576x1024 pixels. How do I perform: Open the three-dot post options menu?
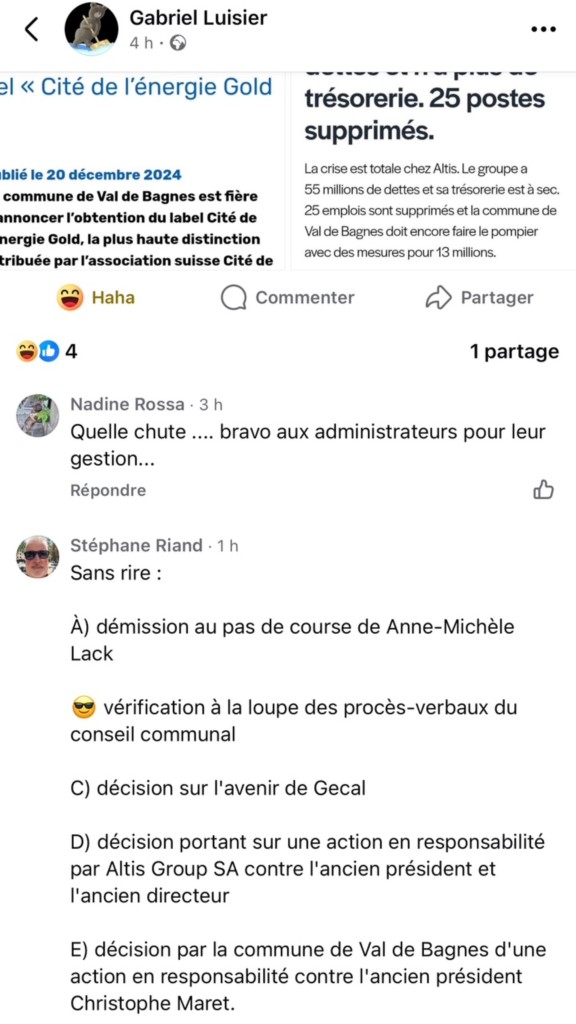tap(543, 29)
